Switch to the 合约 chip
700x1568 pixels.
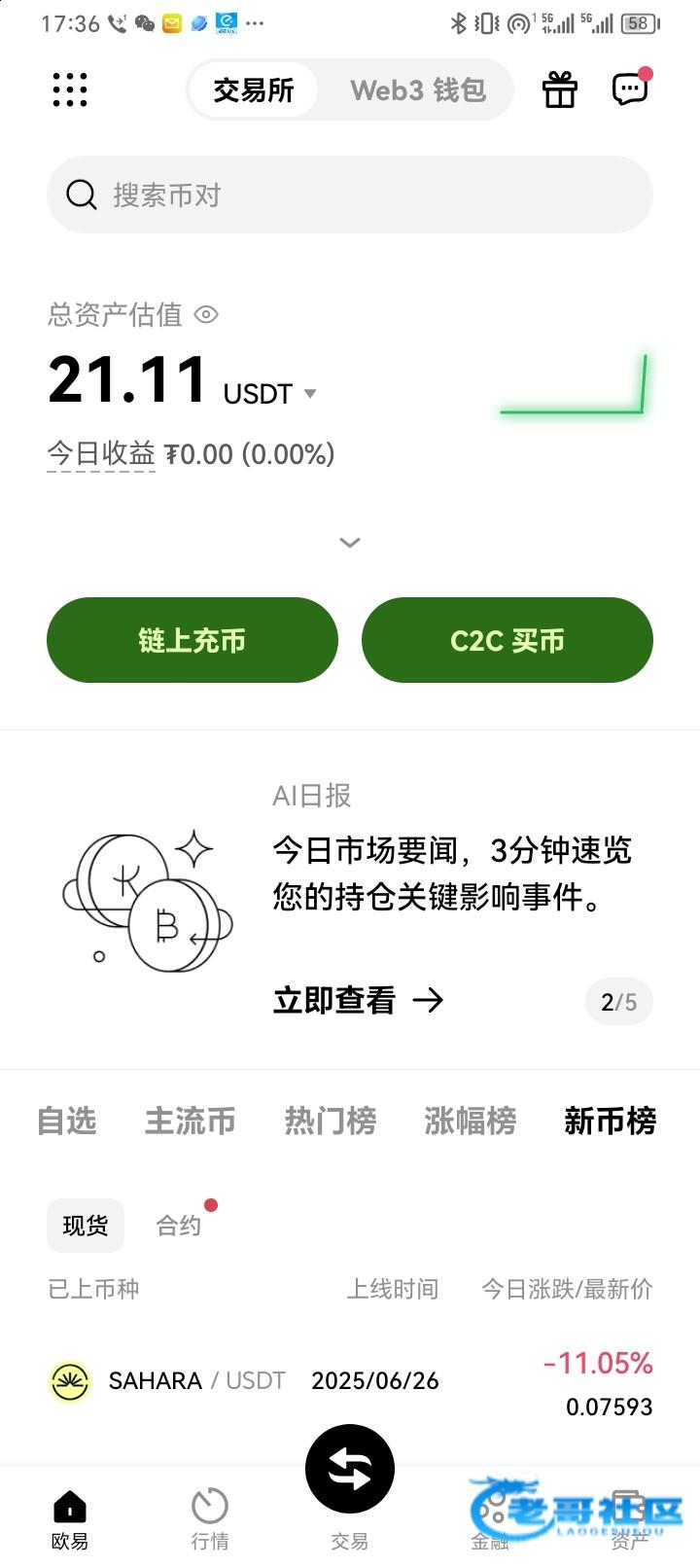pyautogui.click(x=179, y=1226)
